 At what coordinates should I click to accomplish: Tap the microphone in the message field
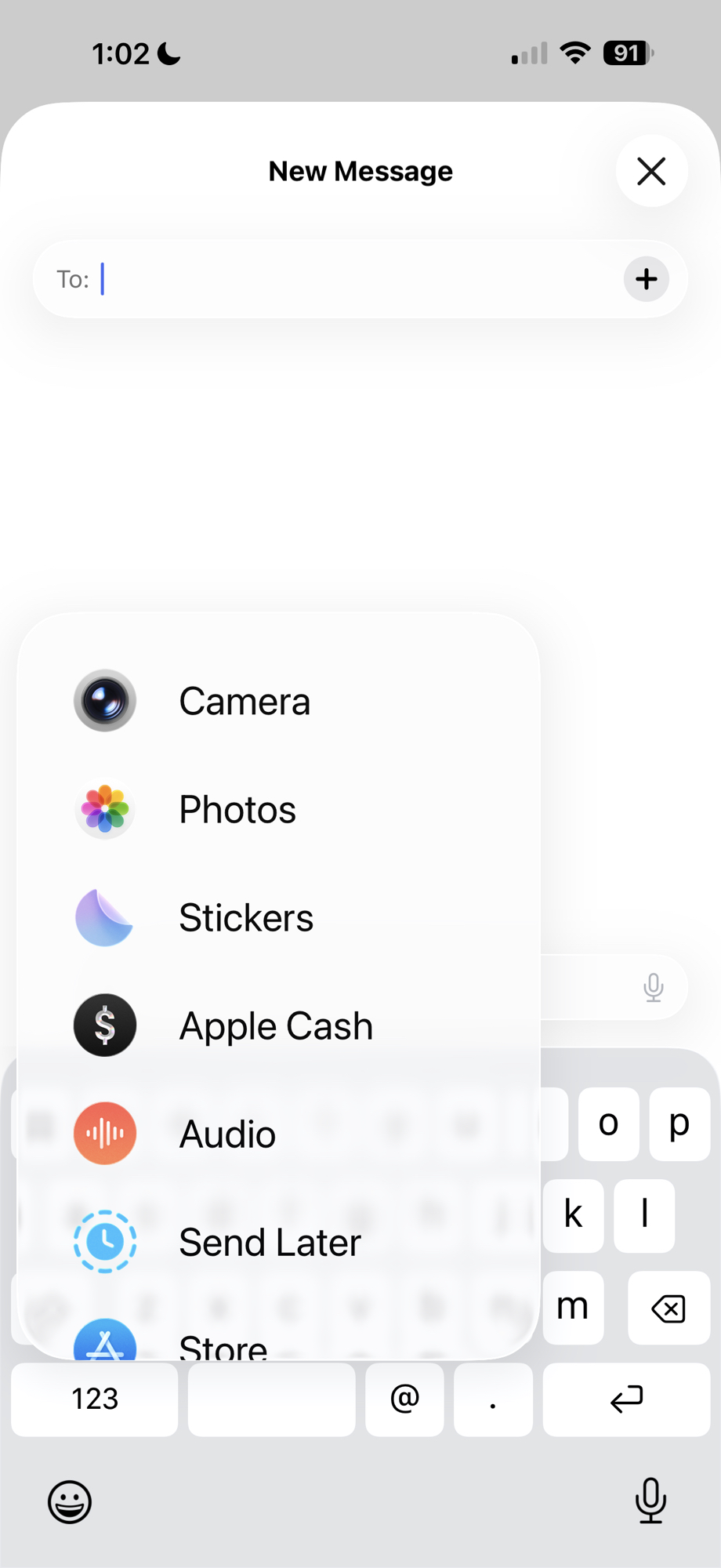click(x=653, y=987)
